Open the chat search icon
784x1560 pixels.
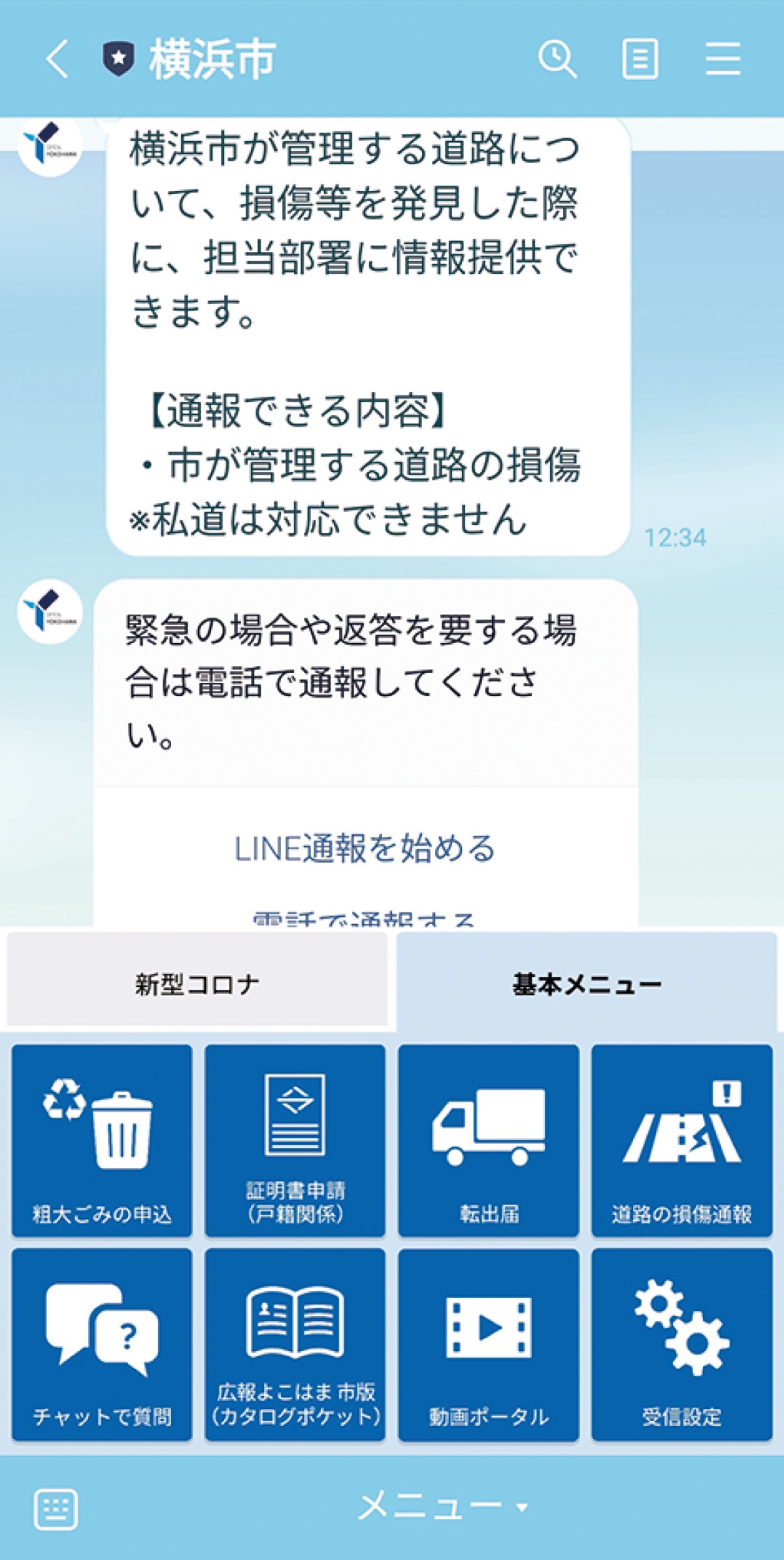(557, 59)
